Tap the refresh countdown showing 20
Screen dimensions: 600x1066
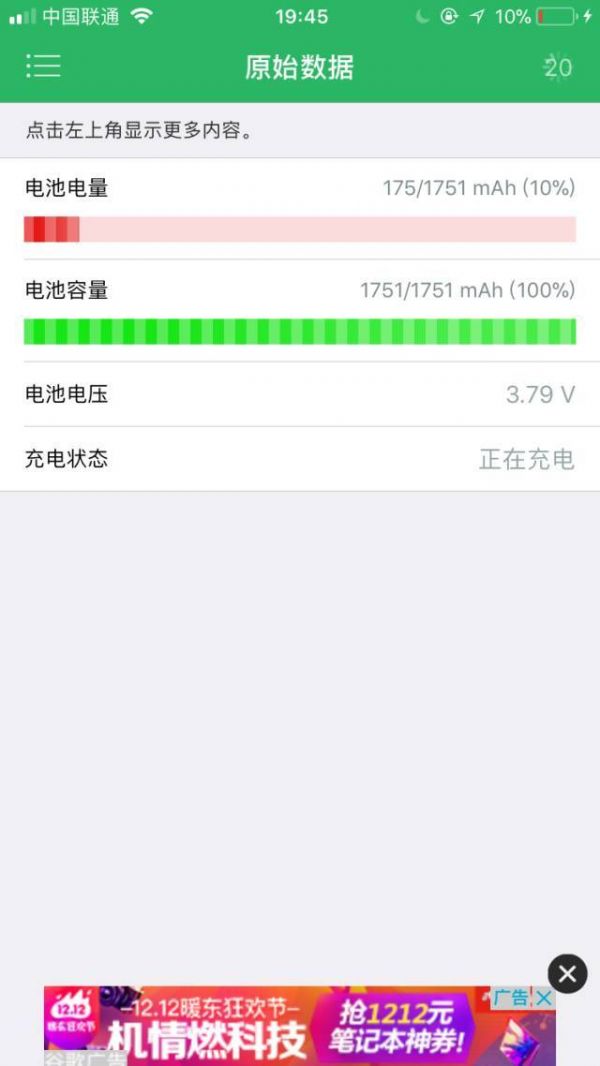[x=558, y=67]
